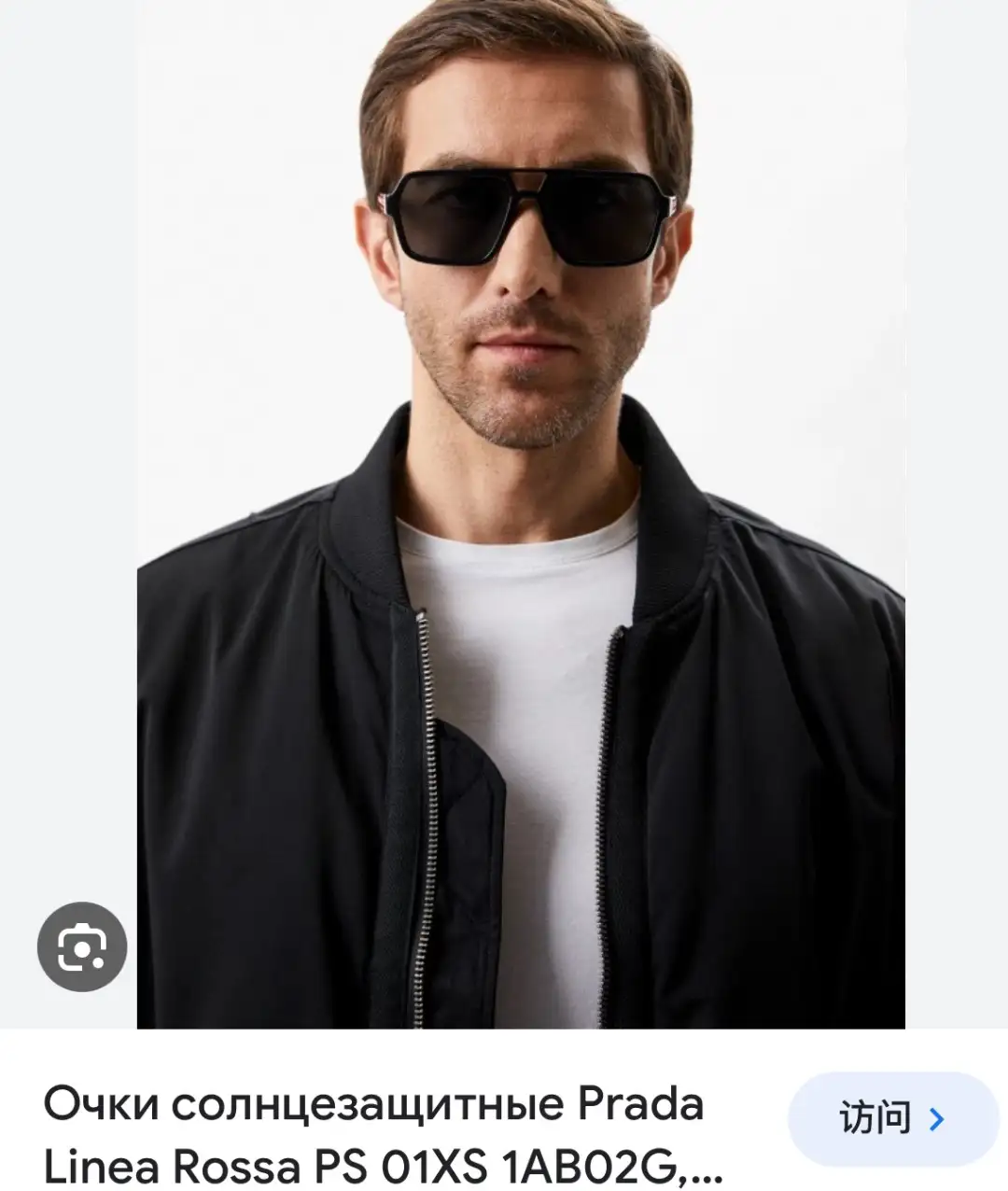The image size is (1008, 1191).
Task: Open Google Lens search on the image
Action: [x=82, y=946]
